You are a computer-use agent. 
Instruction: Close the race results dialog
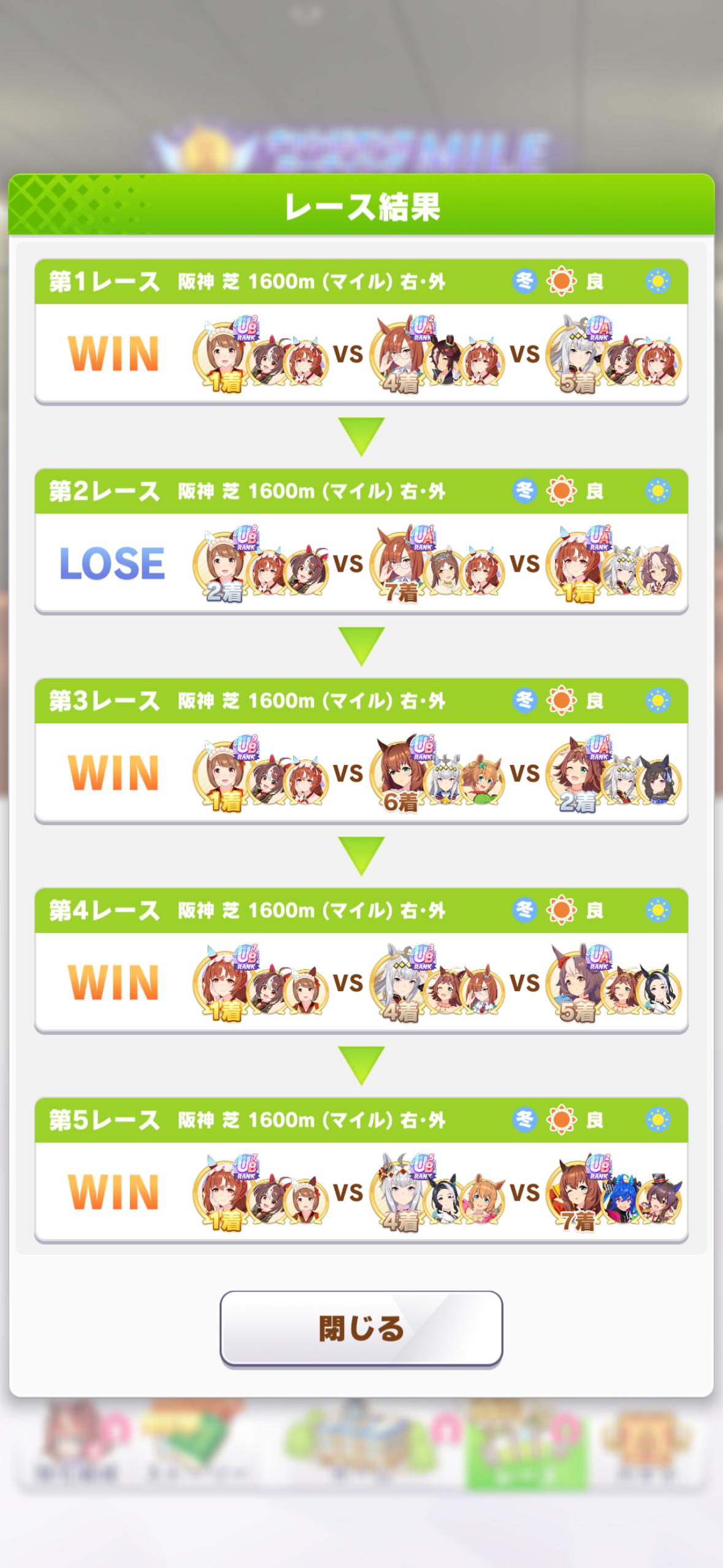click(x=361, y=1328)
